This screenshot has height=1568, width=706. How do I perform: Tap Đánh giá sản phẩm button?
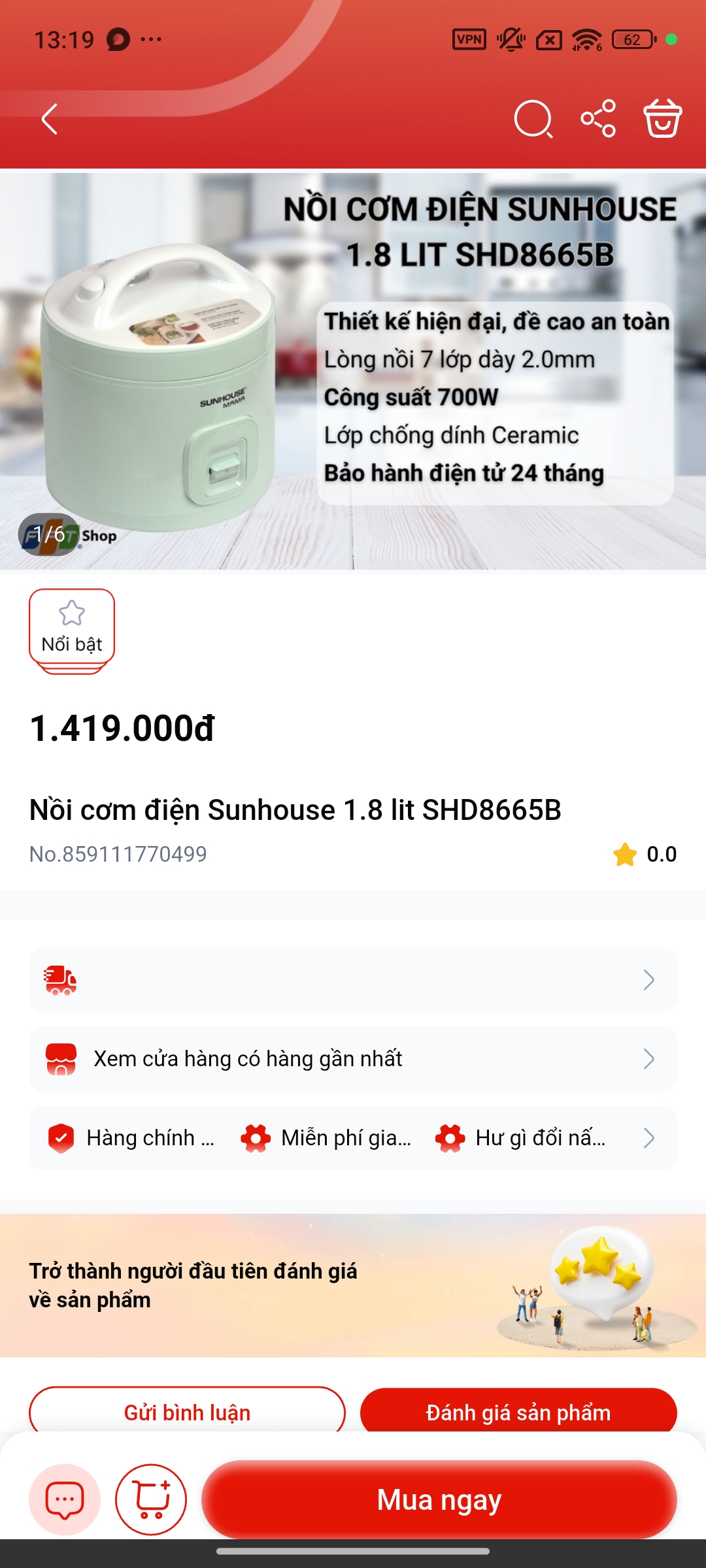[x=518, y=1411]
